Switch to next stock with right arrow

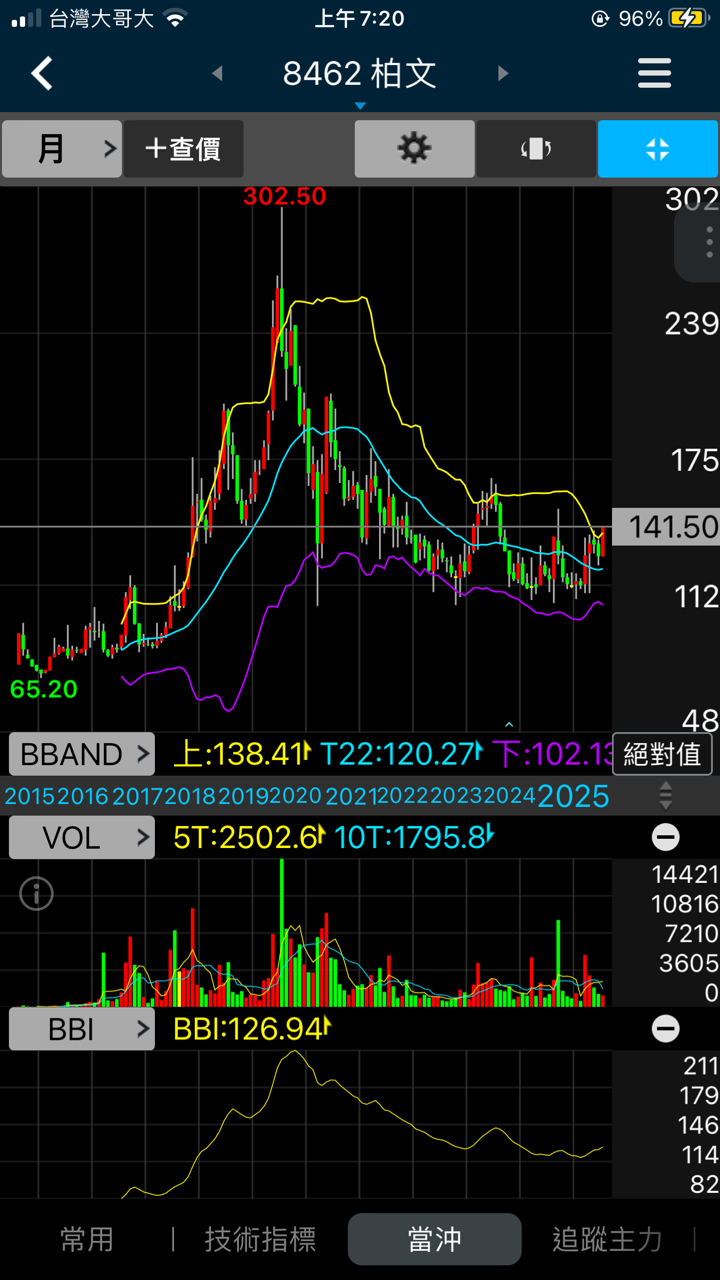503,73
